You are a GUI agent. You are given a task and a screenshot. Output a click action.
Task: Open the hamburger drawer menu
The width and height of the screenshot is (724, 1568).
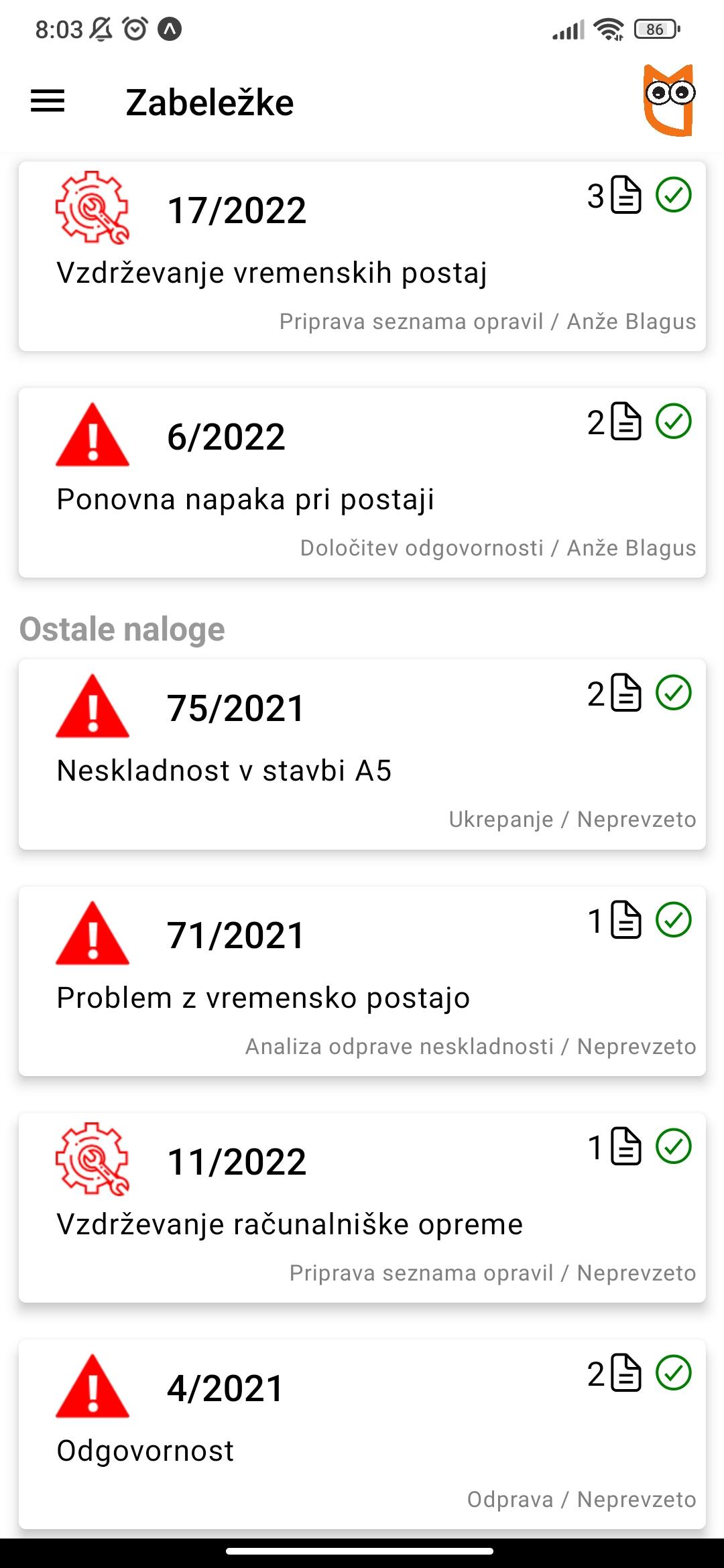click(48, 102)
